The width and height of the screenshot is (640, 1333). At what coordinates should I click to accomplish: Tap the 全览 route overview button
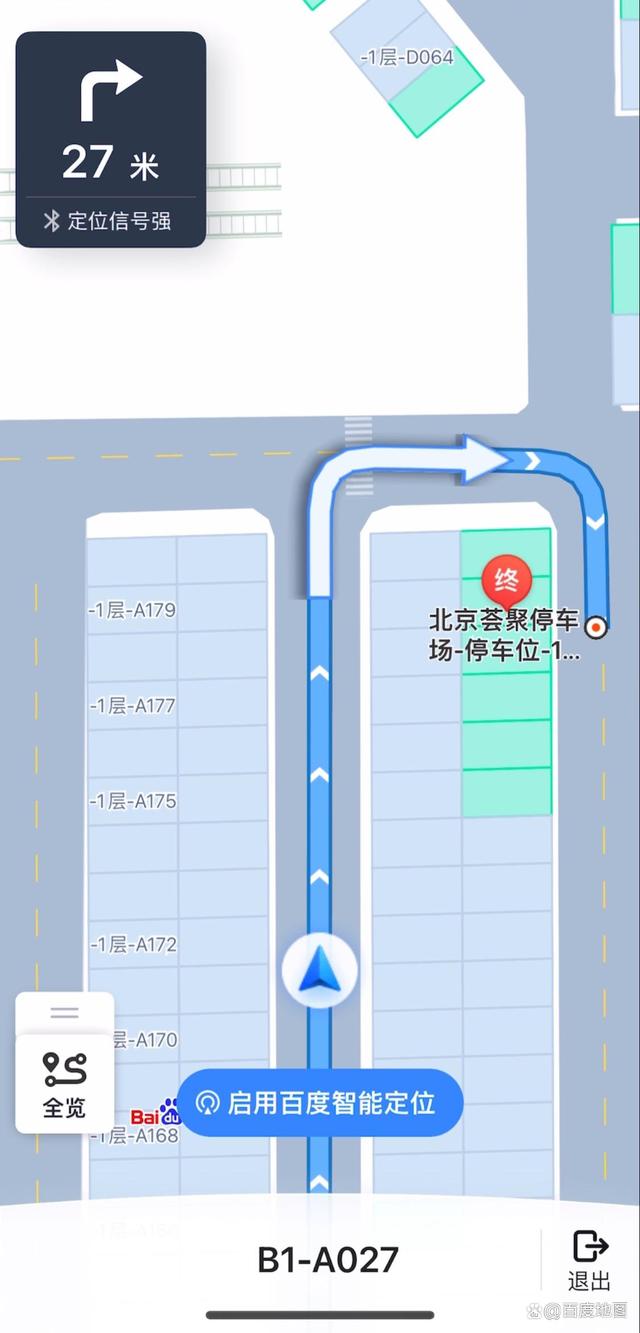[65, 1084]
